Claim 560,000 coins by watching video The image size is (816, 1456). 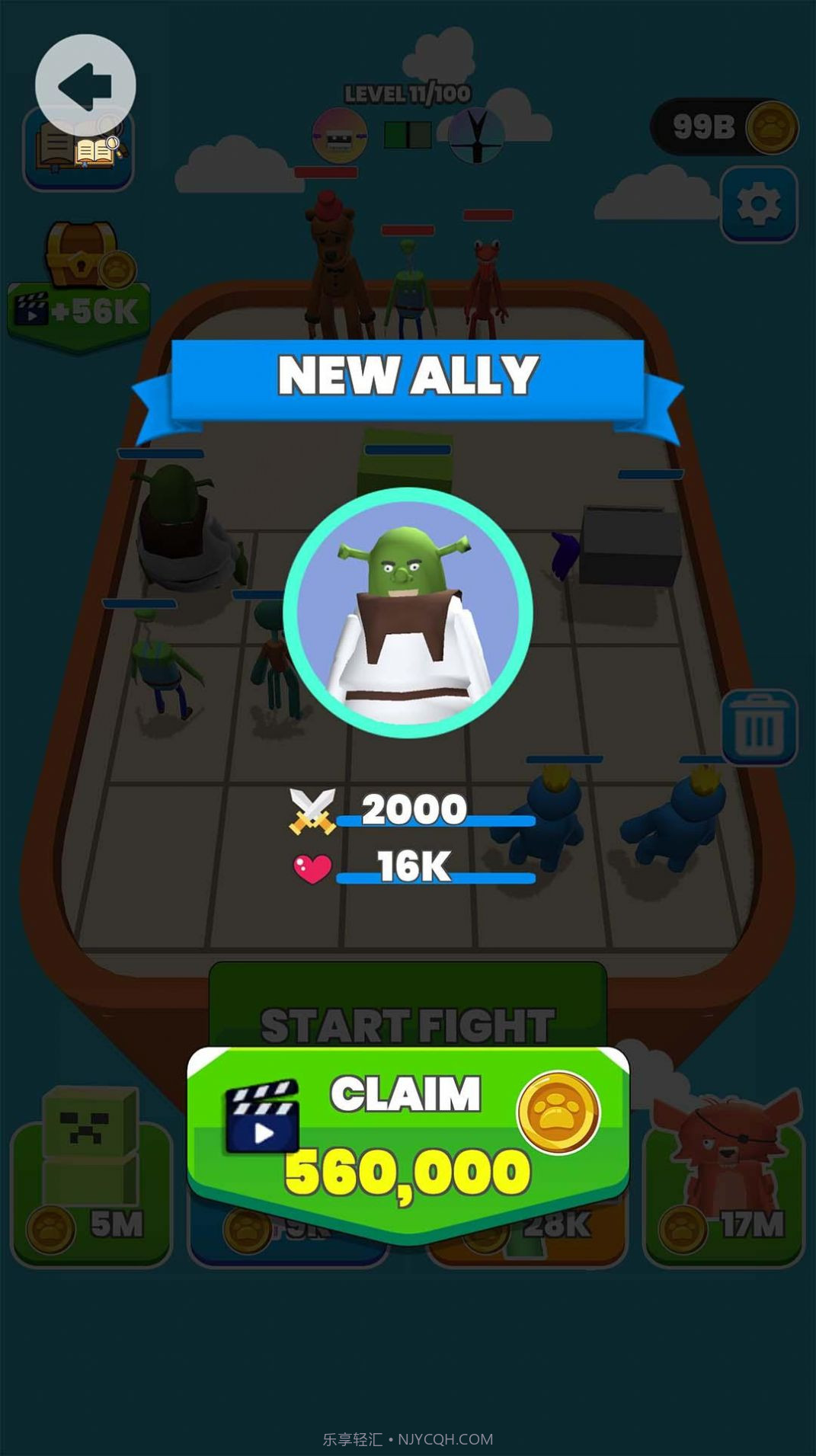(408, 1135)
